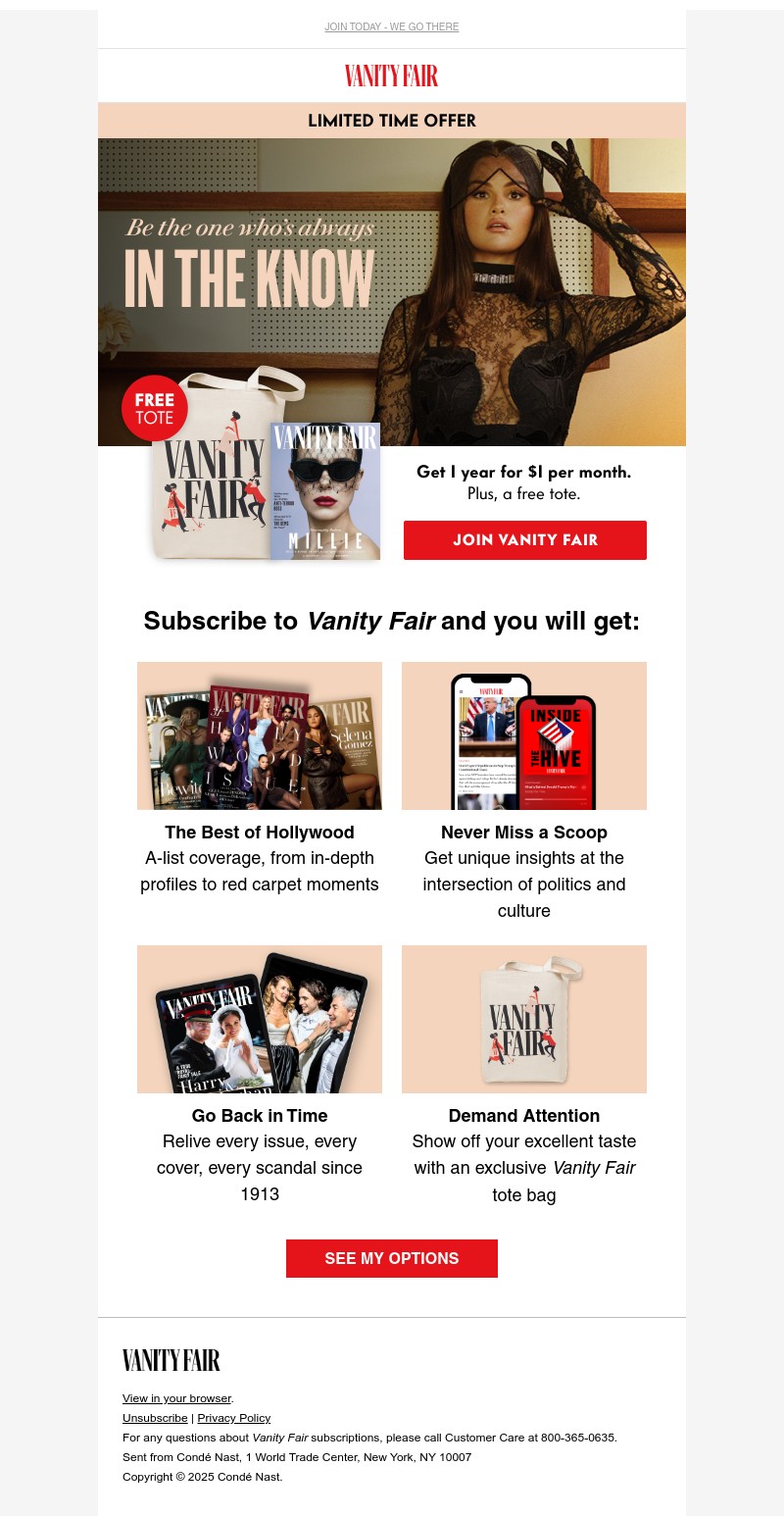Screen dimensions: 784x1516
Task: Open the Privacy Policy page
Action: pos(233,1418)
